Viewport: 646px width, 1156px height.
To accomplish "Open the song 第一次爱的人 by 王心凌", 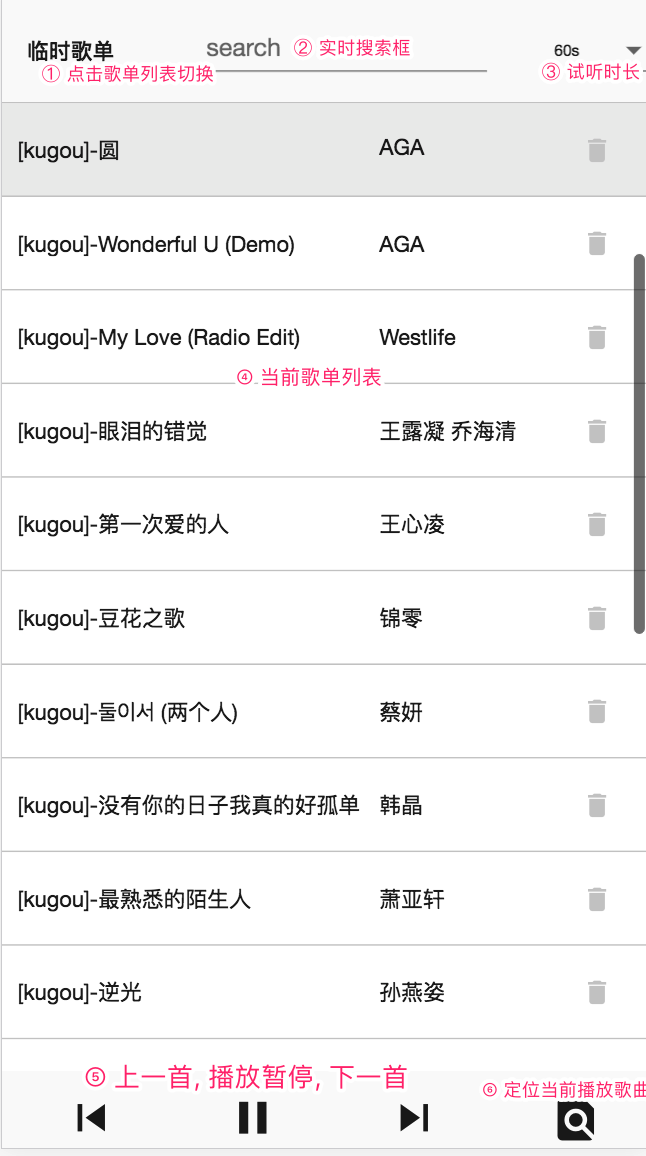I will click(323, 524).
